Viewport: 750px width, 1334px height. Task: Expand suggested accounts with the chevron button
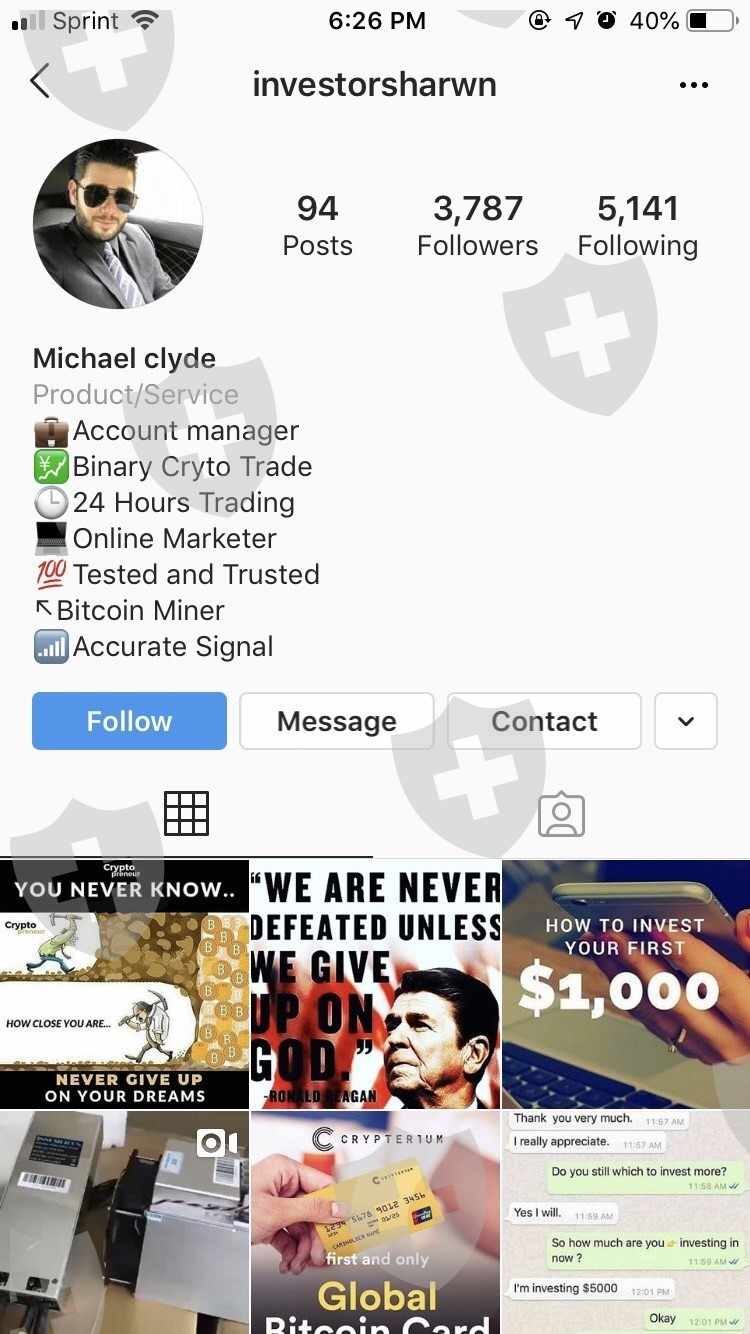(686, 721)
